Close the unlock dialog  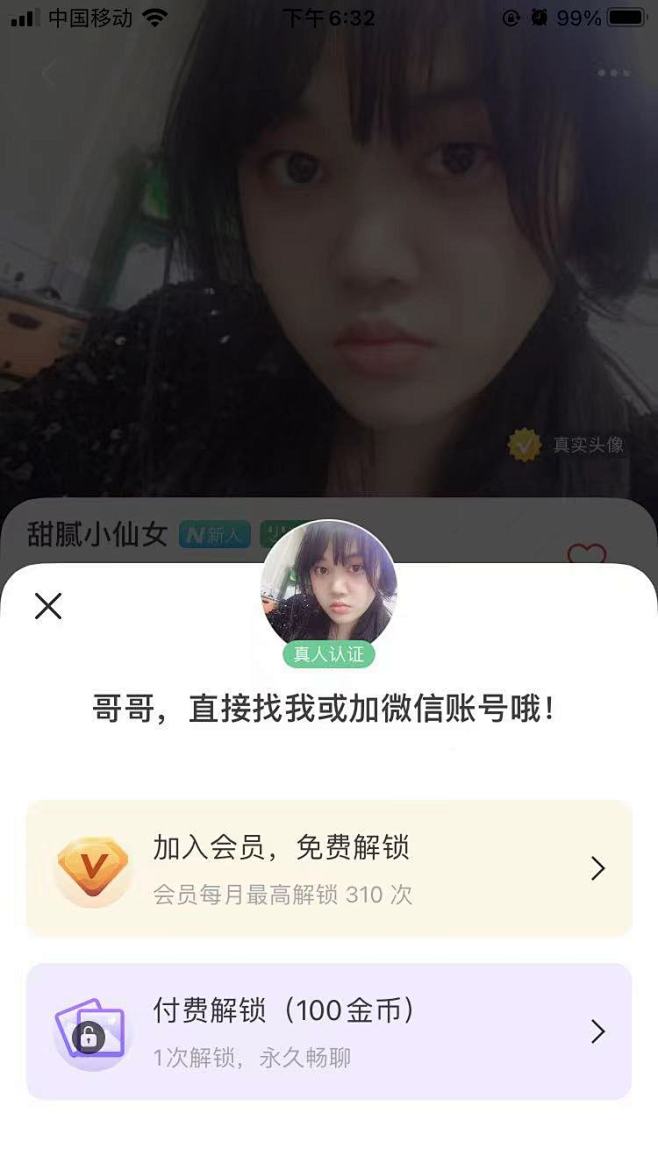tap(48, 606)
